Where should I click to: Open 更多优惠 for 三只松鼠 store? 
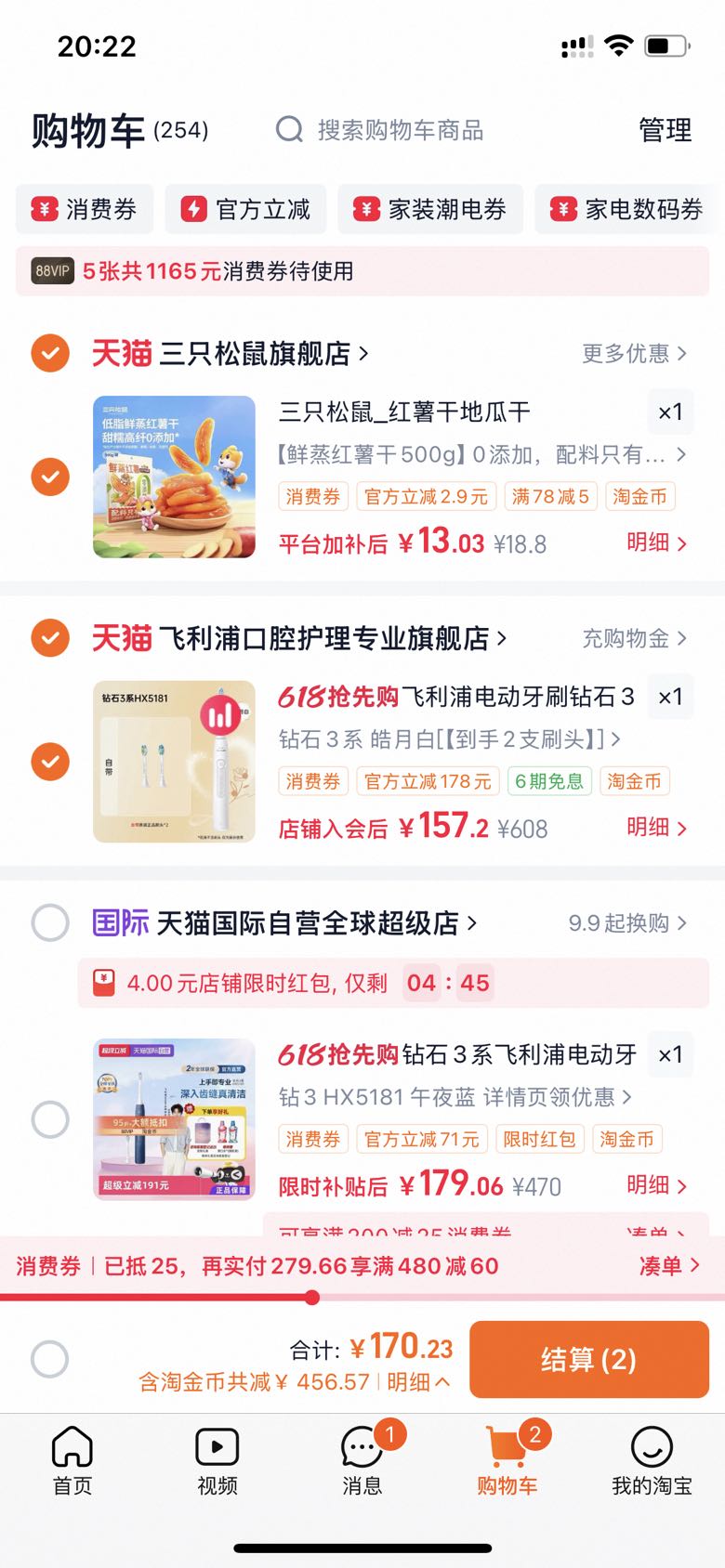(x=634, y=353)
